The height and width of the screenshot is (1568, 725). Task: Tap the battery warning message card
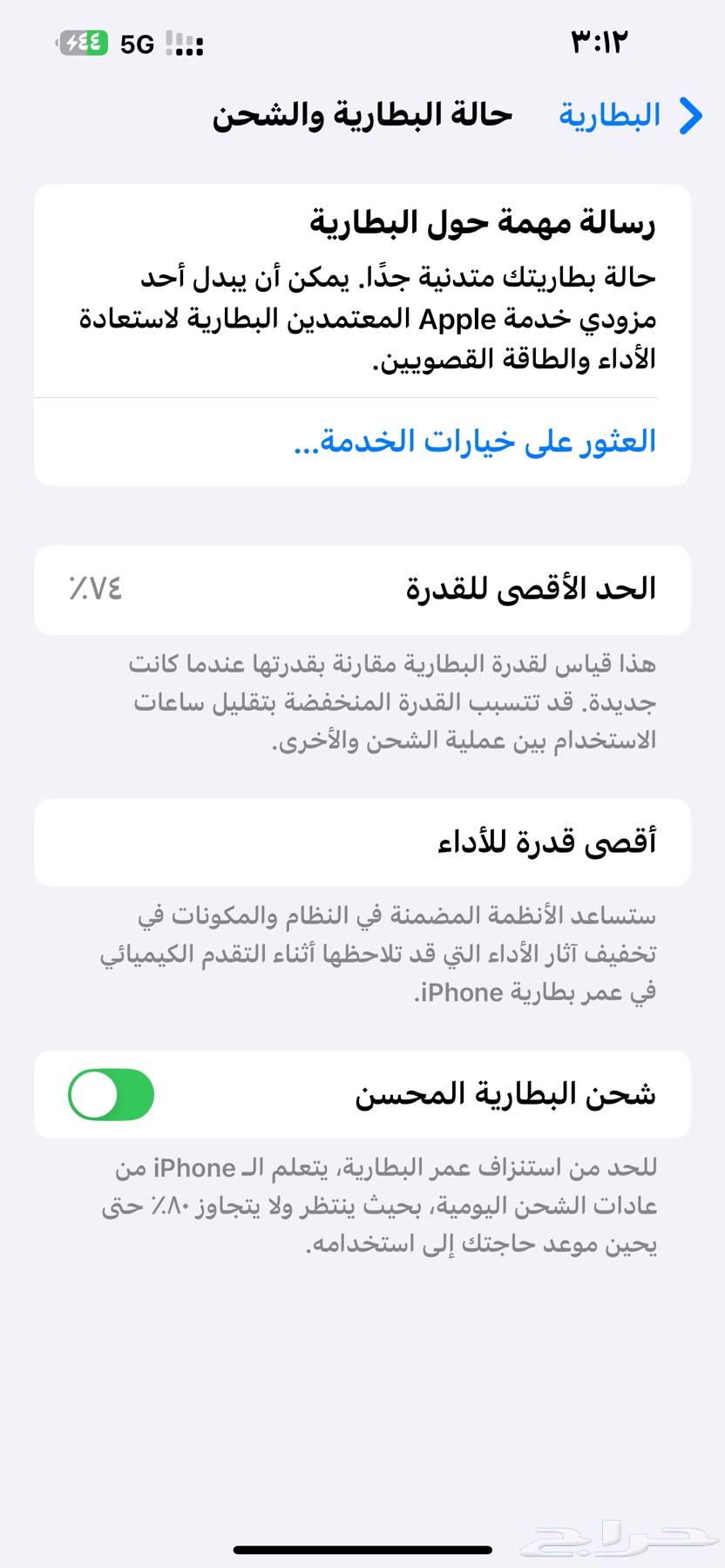362,296
